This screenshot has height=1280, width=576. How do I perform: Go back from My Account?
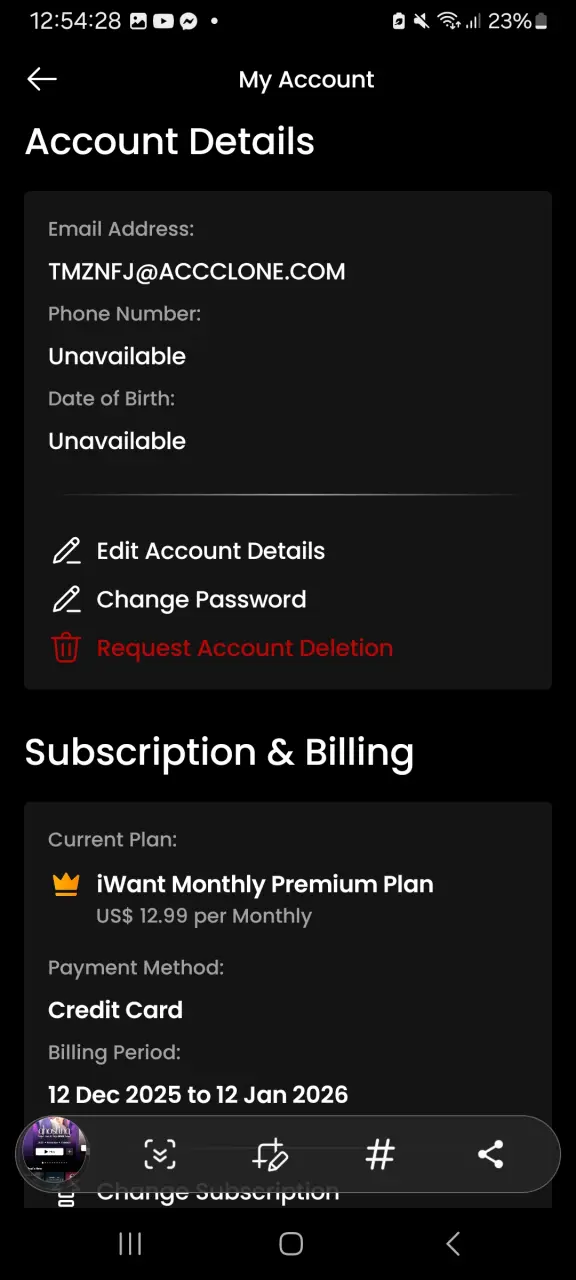tap(42, 79)
